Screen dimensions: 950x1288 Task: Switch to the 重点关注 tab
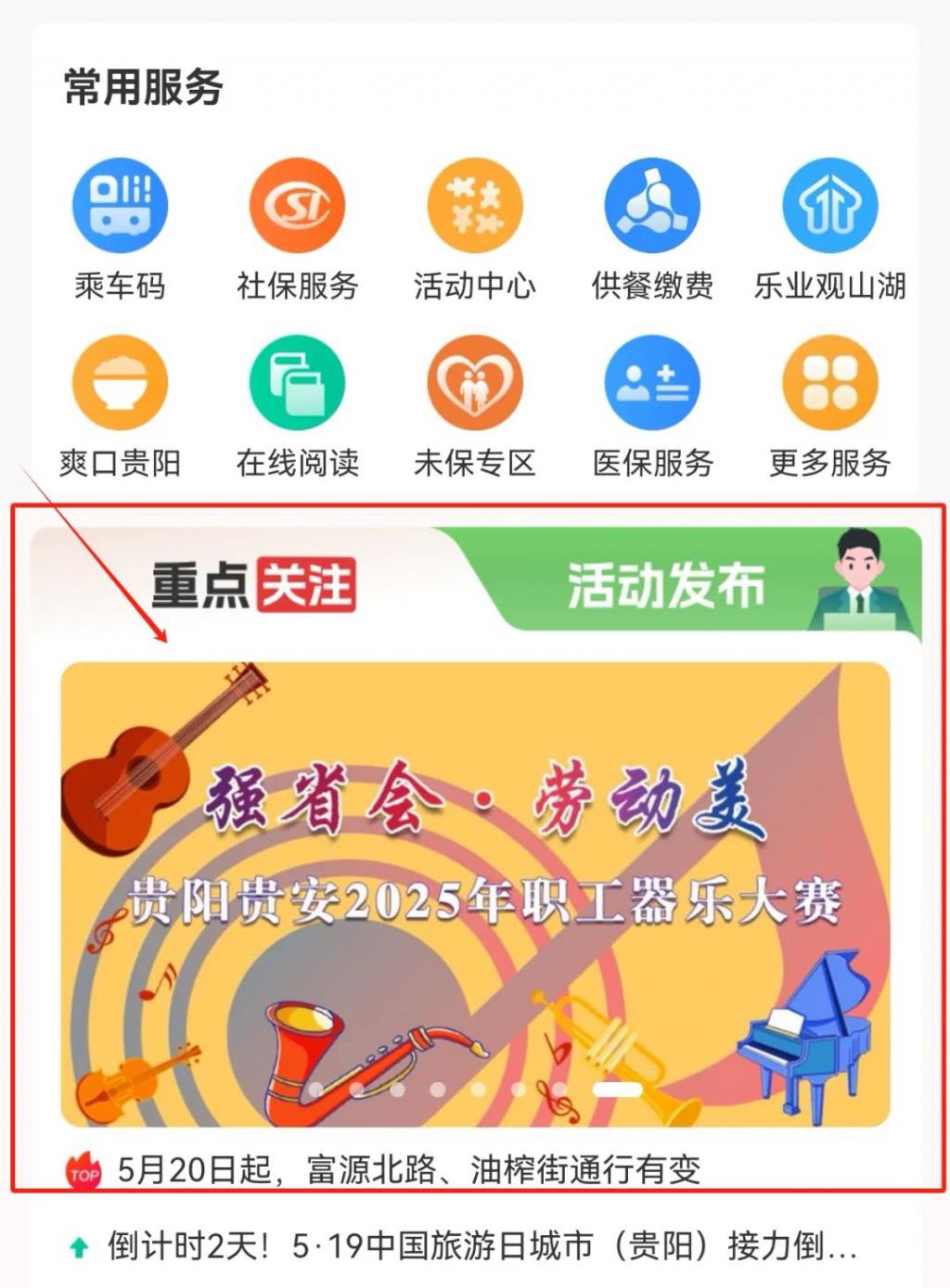[x=253, y=585]
